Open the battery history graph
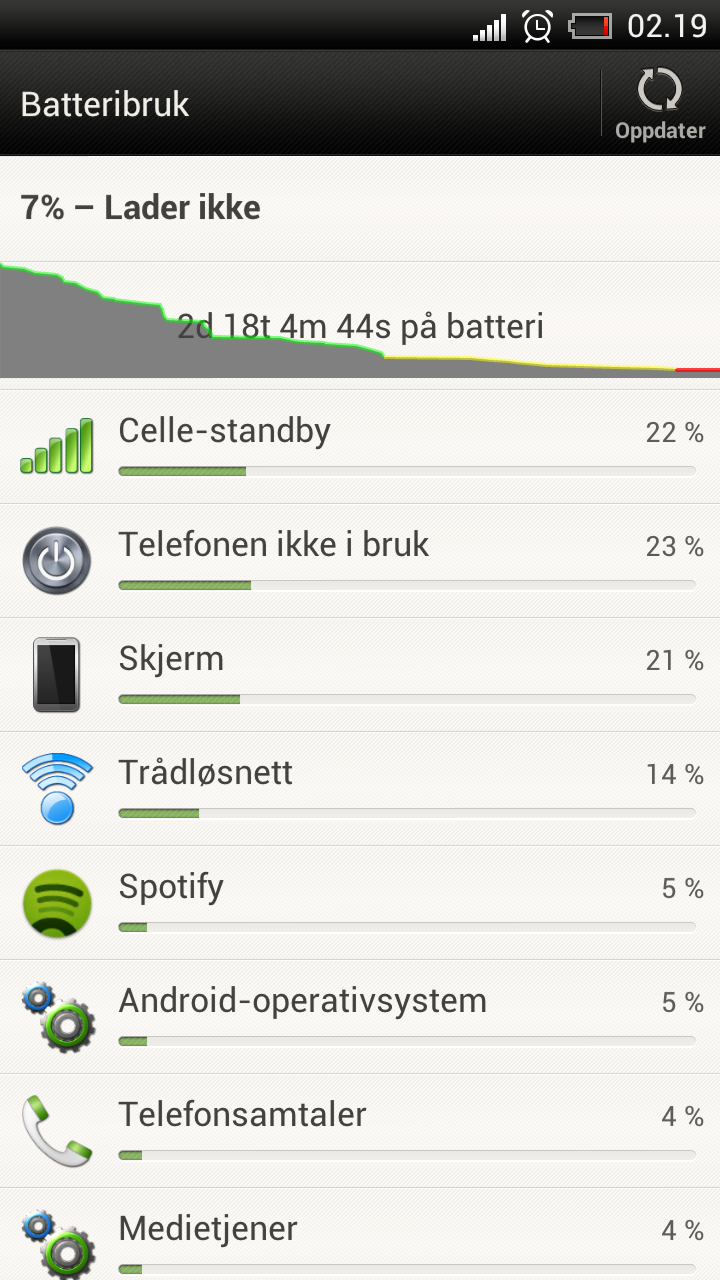This screenshot has height=1280, width=720. pos(360,320)
